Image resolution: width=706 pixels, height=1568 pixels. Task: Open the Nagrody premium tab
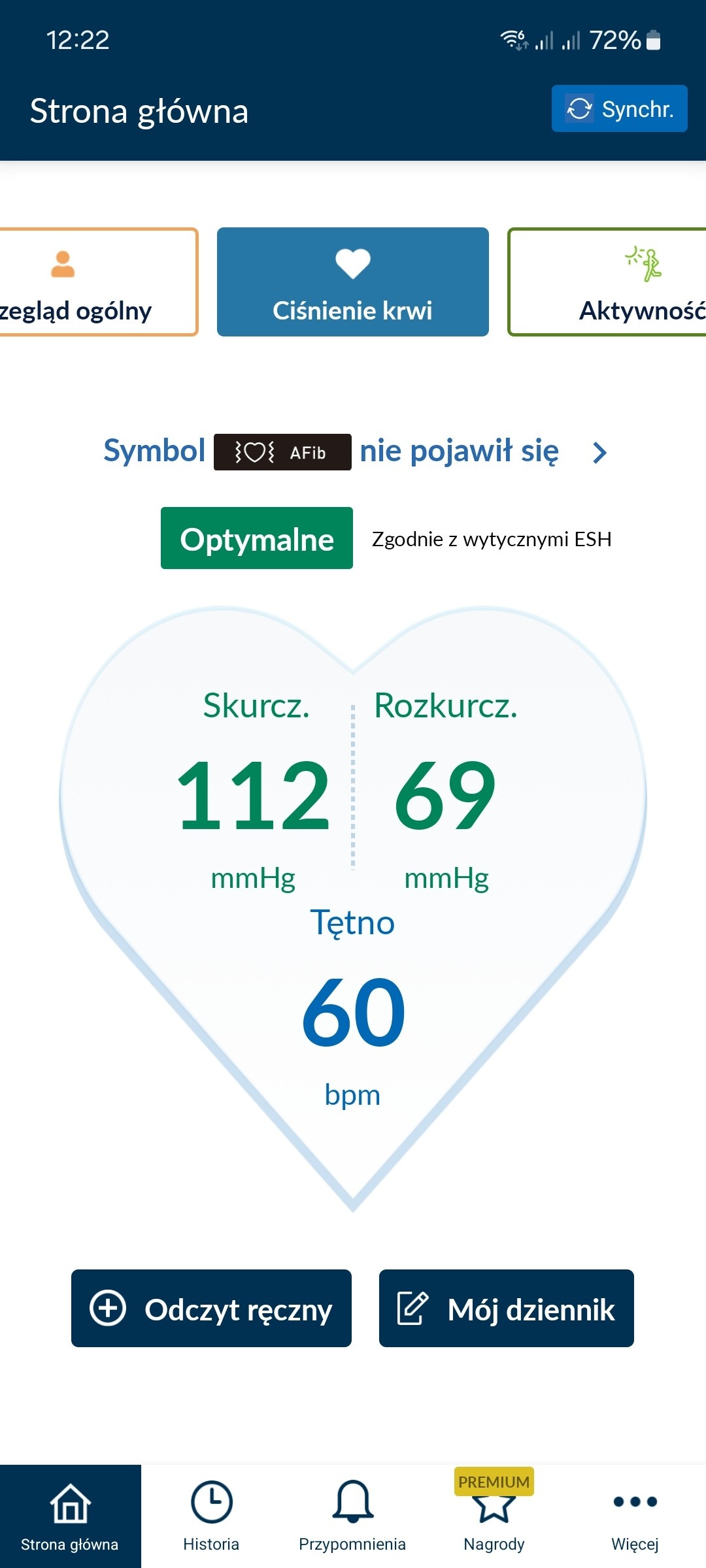494,1517
